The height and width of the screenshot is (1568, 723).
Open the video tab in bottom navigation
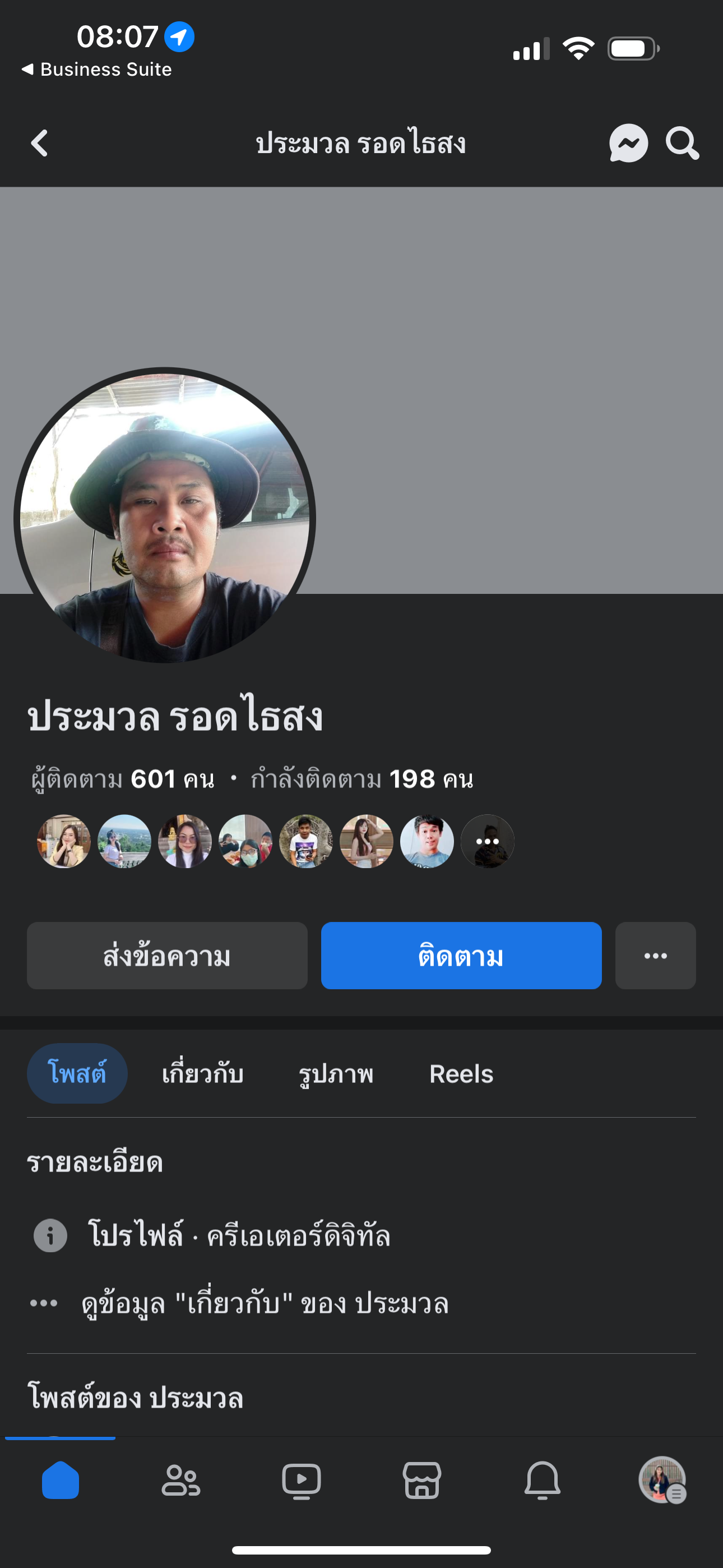302,1481
